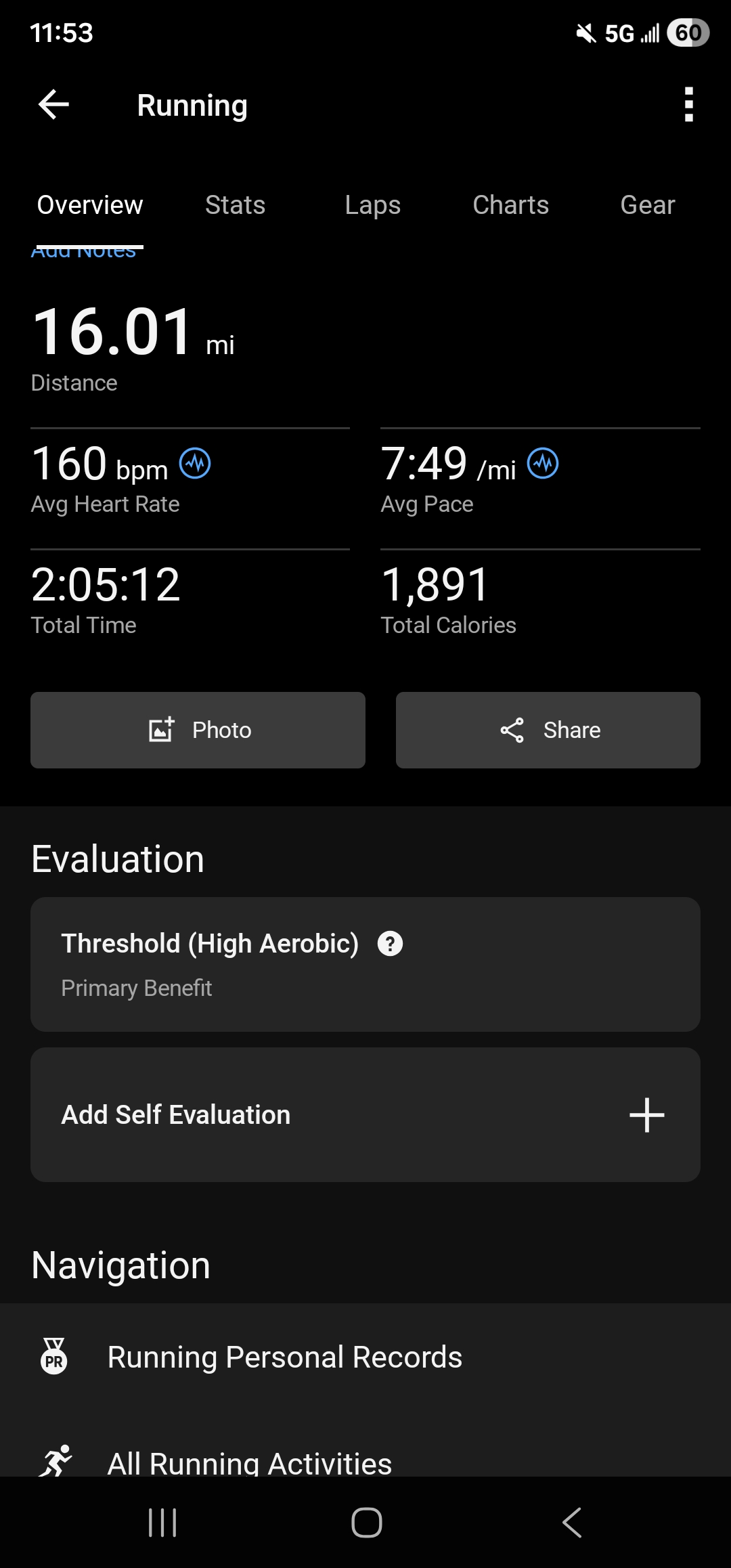Switch to the Laps tab
Image resolution: width=731 pixels, height=1568 pixels.
(372, 205)
